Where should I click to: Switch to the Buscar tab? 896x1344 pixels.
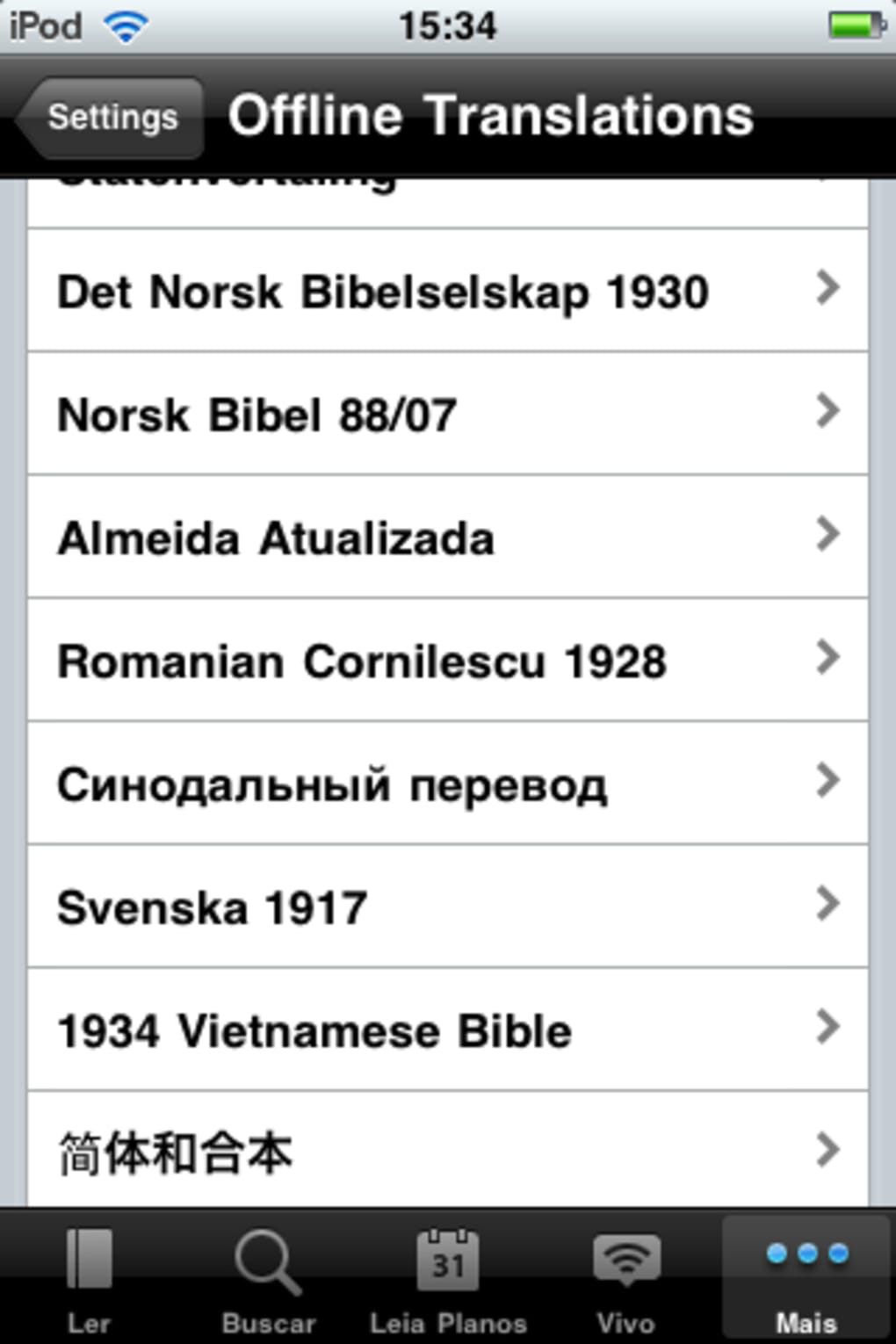[x=268, y=1280]
